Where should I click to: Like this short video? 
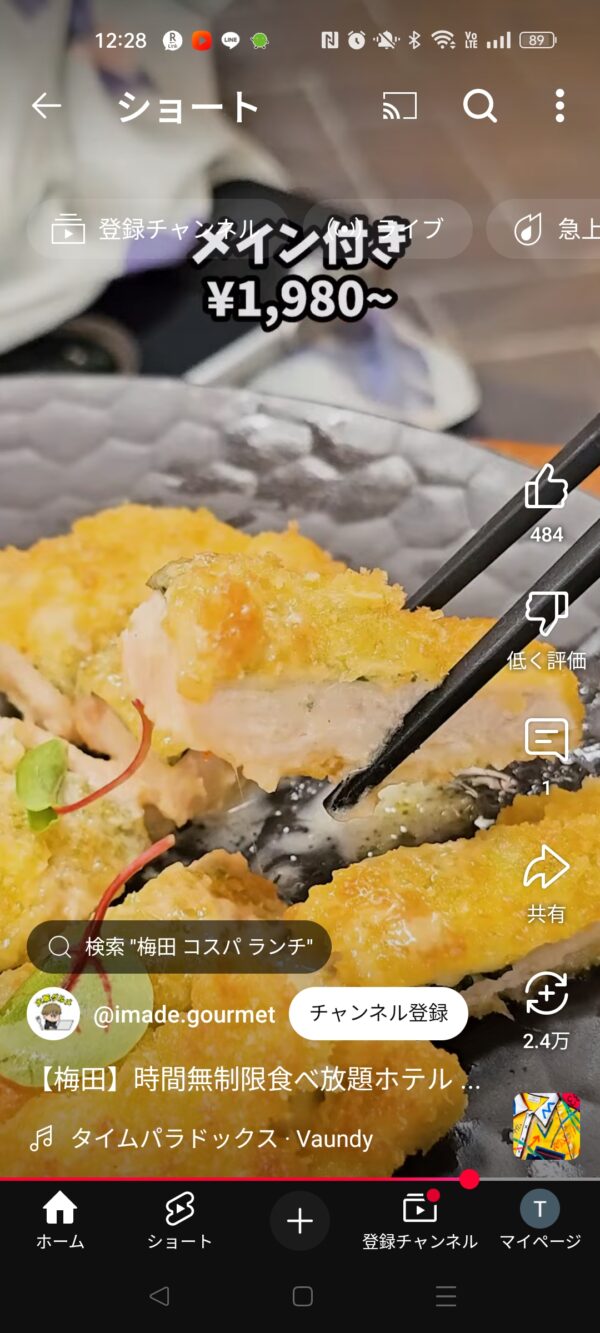[546, 489]
